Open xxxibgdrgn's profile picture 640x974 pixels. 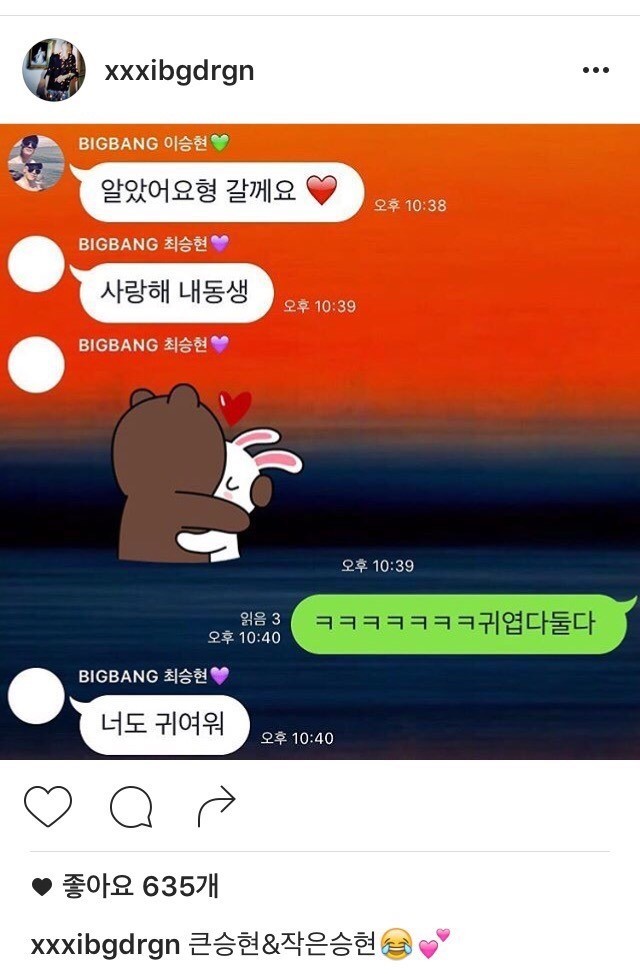click(x=54, y=70)
